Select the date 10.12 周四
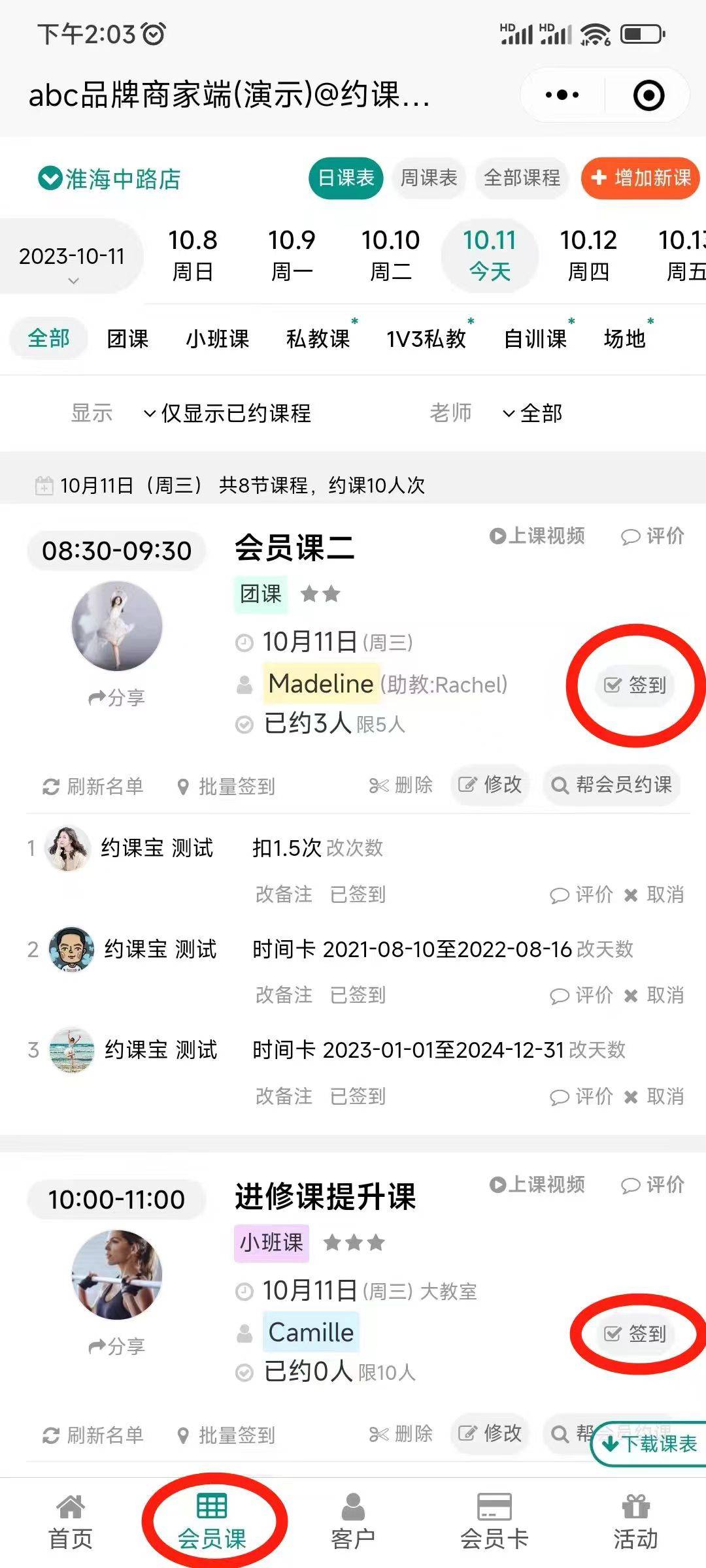 click(x=588, y=255)
